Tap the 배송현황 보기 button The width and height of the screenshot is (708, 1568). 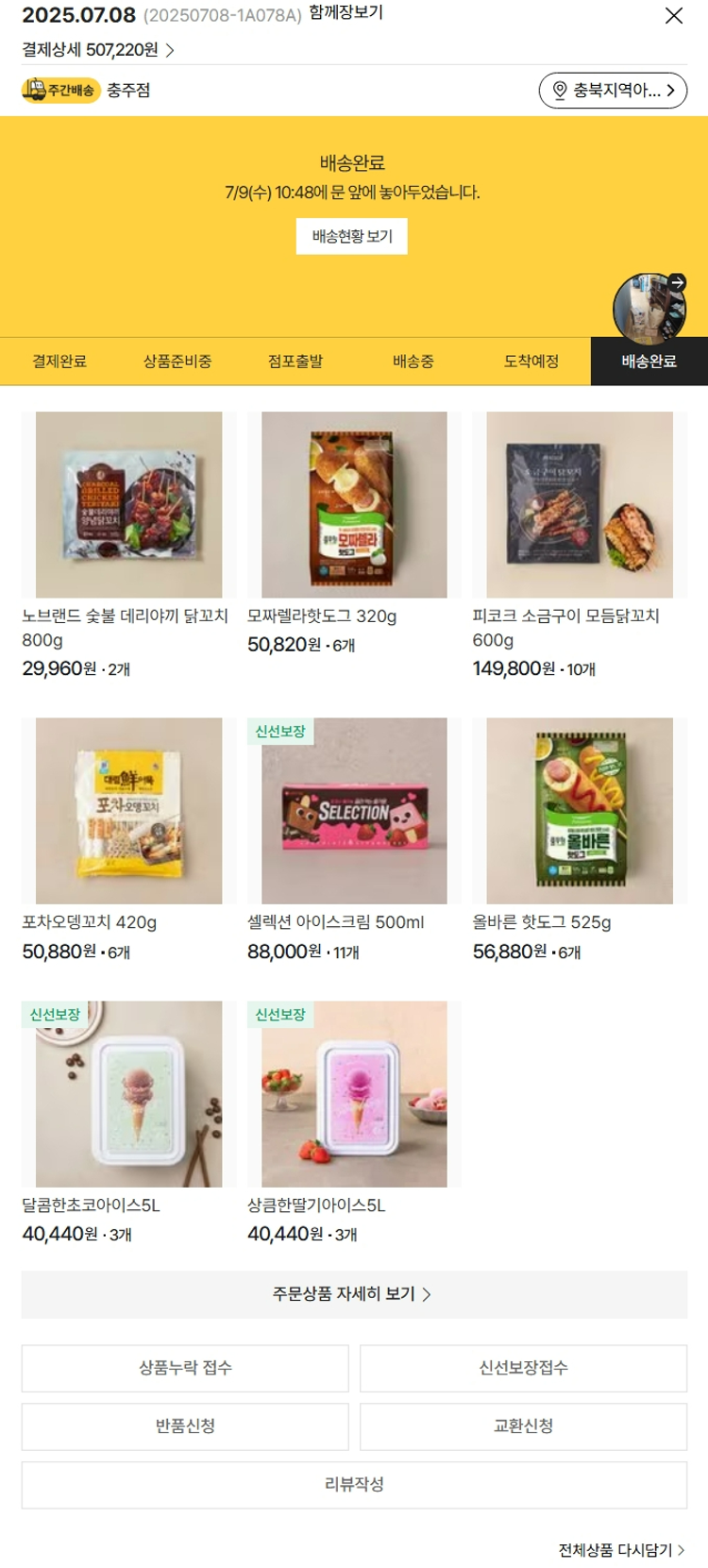352,236
